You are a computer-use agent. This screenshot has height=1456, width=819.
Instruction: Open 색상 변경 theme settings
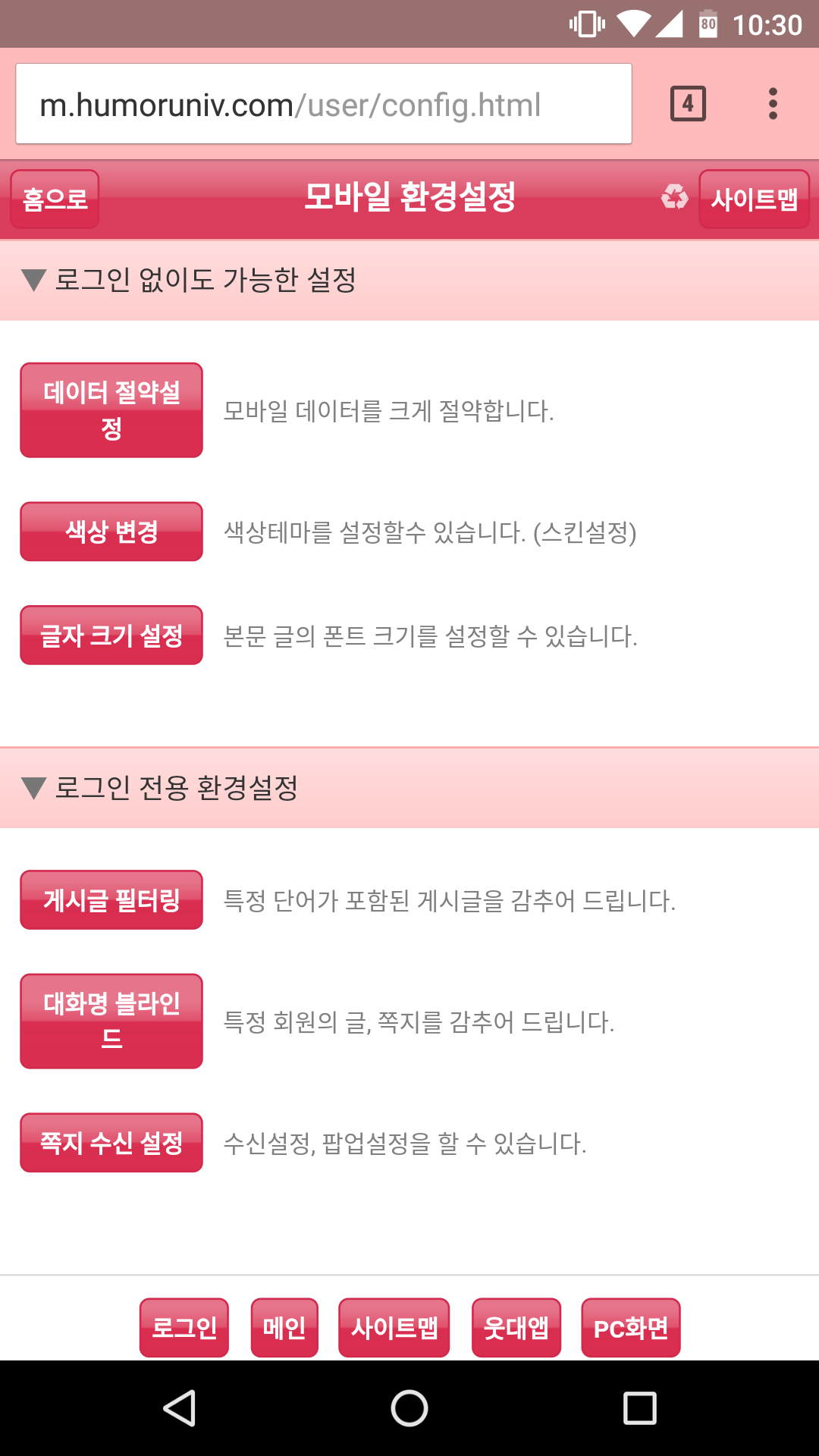click(111, 532)
